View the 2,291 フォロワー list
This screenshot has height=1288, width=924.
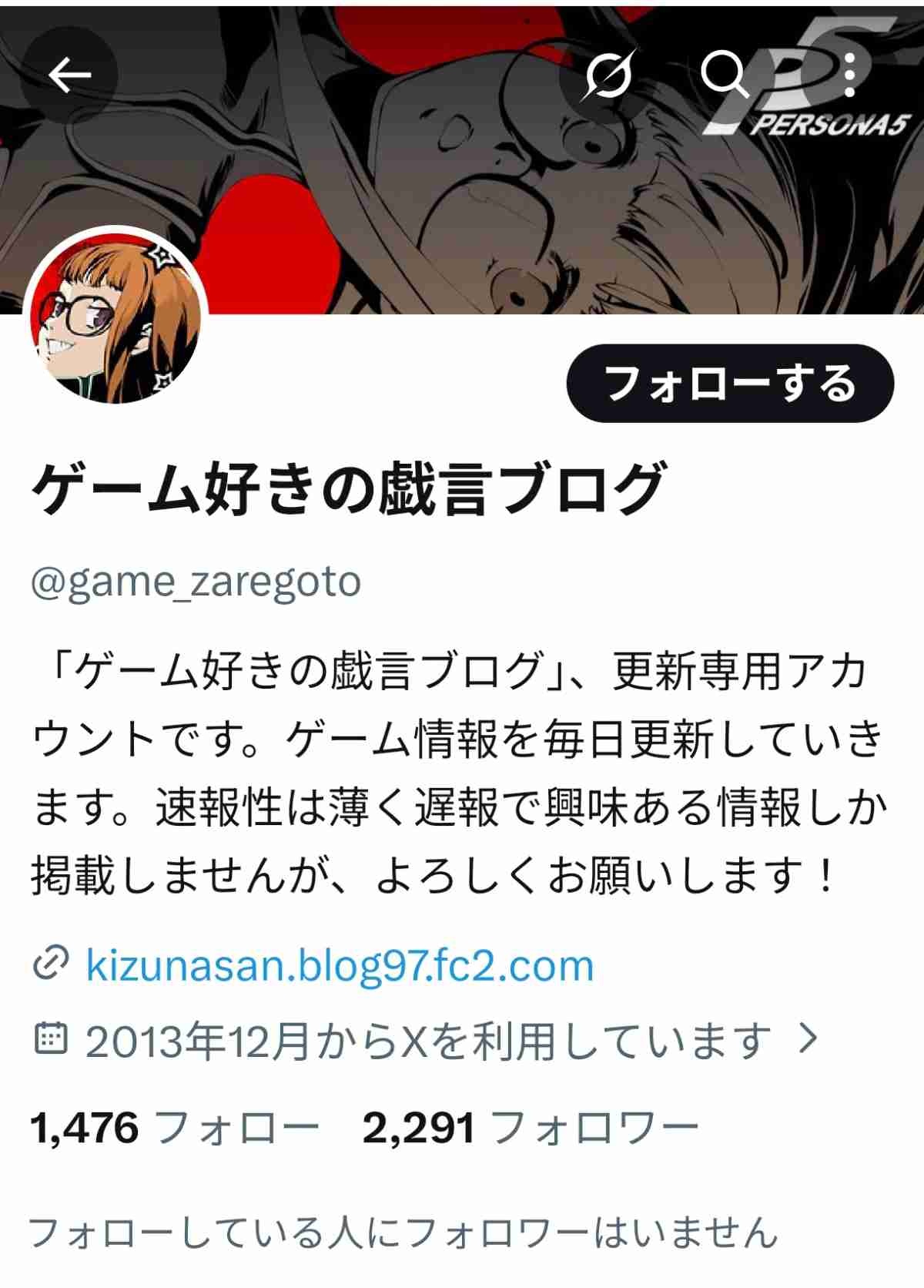pyautogui.click(x=530, y=1129)
